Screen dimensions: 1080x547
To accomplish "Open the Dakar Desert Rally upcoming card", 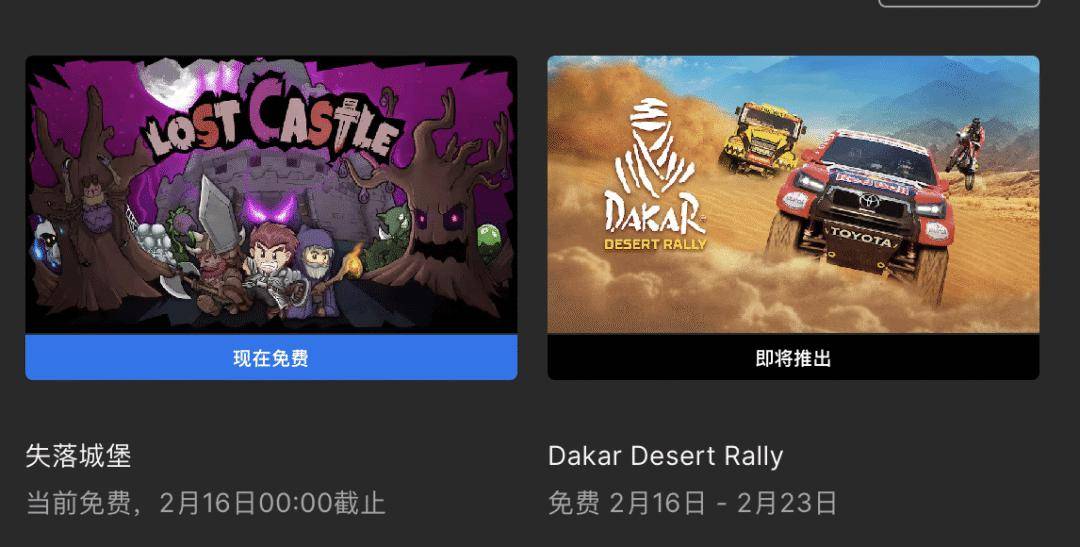I will click(x=793, y=195).
